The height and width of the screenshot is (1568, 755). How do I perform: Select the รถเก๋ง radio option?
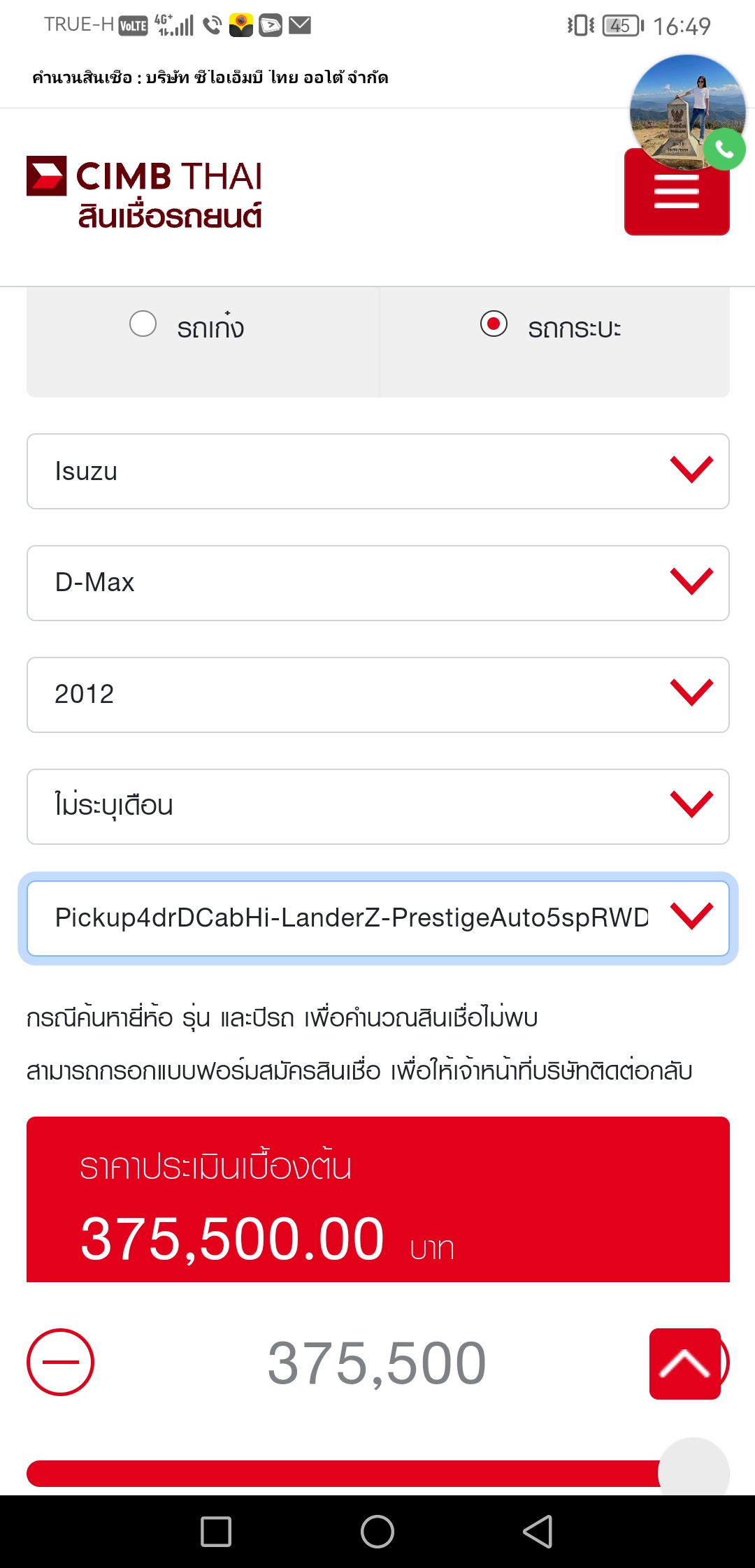(x=143, y=324)
